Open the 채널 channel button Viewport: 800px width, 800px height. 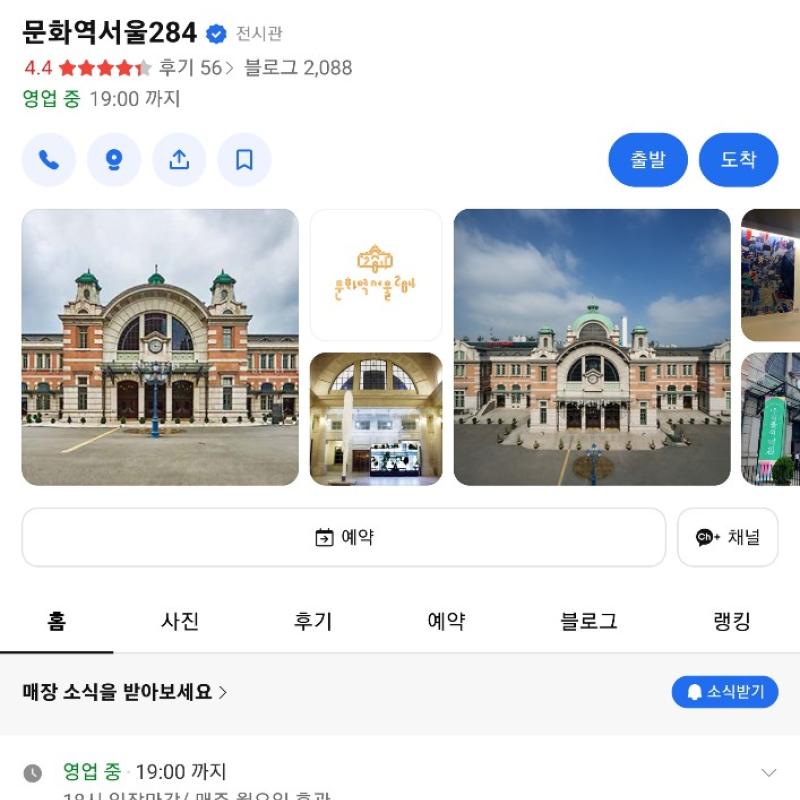[728, 537]
